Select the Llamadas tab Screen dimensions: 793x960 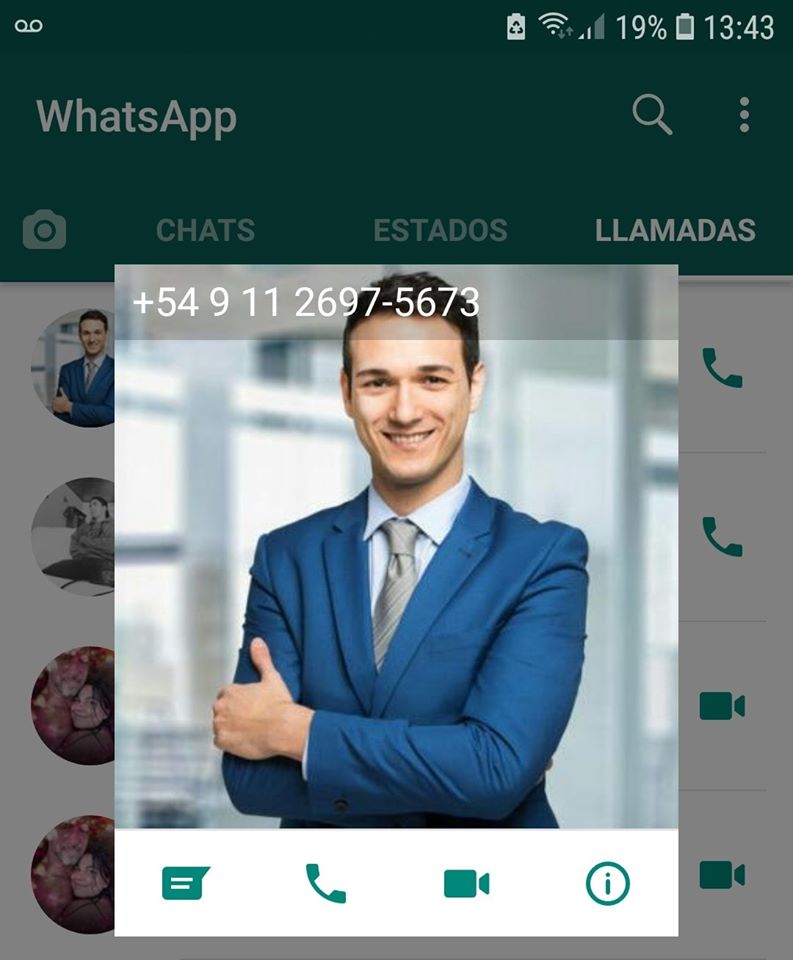point(675,231)
